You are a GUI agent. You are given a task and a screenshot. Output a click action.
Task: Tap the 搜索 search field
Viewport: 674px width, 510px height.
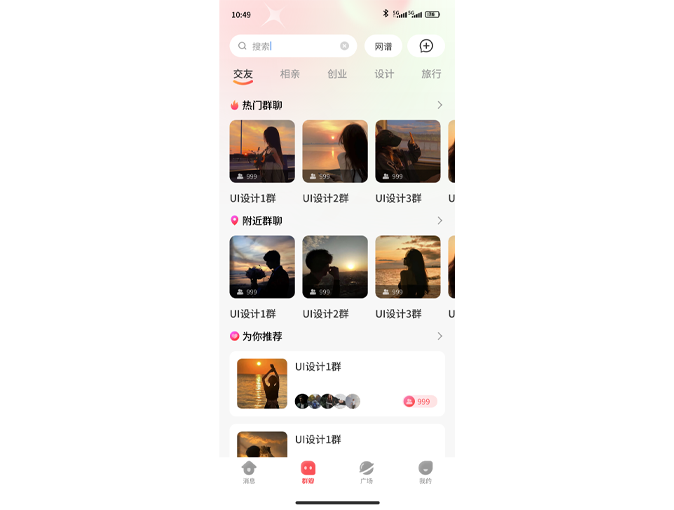[290, 46]
